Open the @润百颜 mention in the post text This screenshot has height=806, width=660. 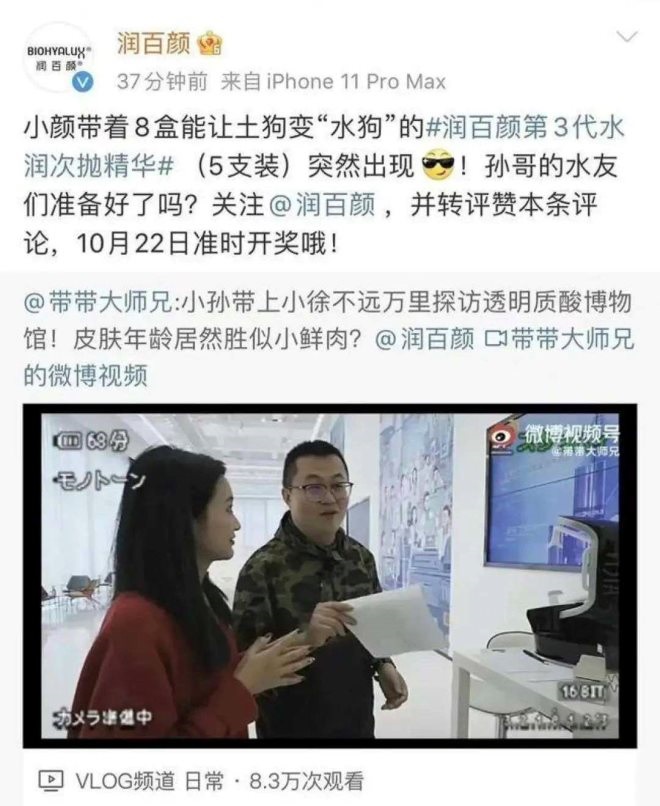(x=322, y=205)
